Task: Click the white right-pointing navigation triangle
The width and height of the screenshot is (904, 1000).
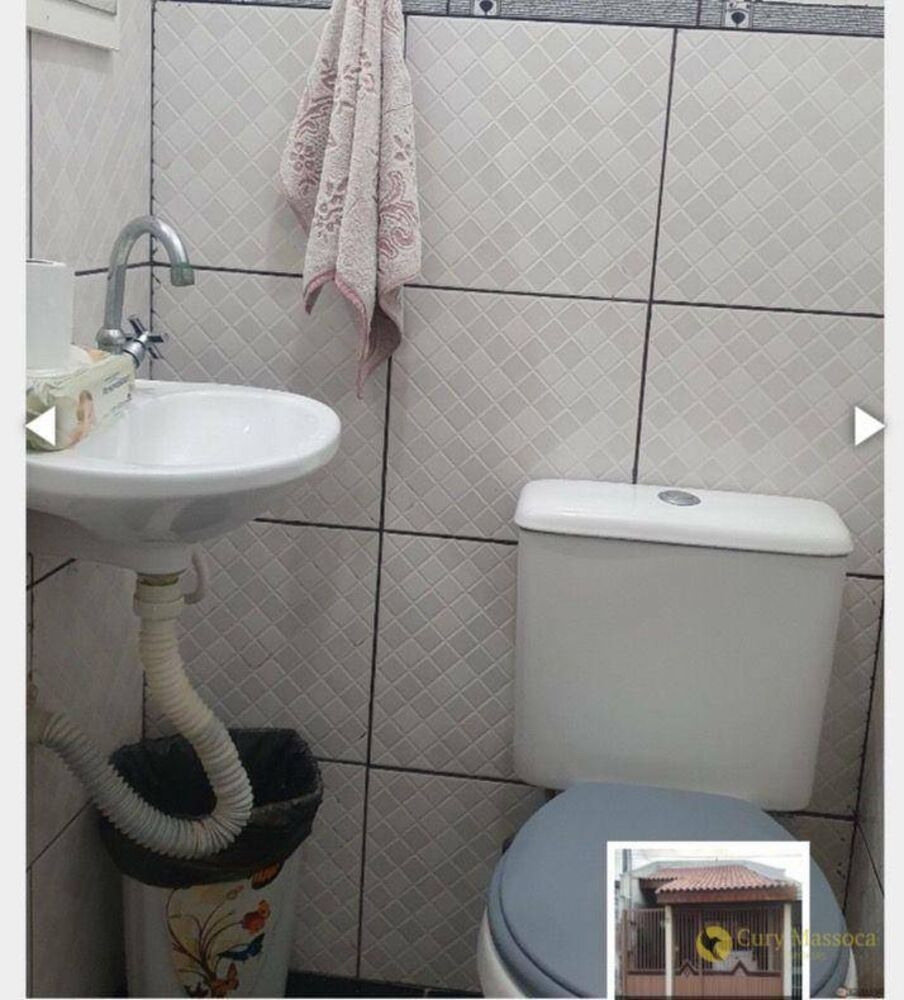Action: click(866, 424)
